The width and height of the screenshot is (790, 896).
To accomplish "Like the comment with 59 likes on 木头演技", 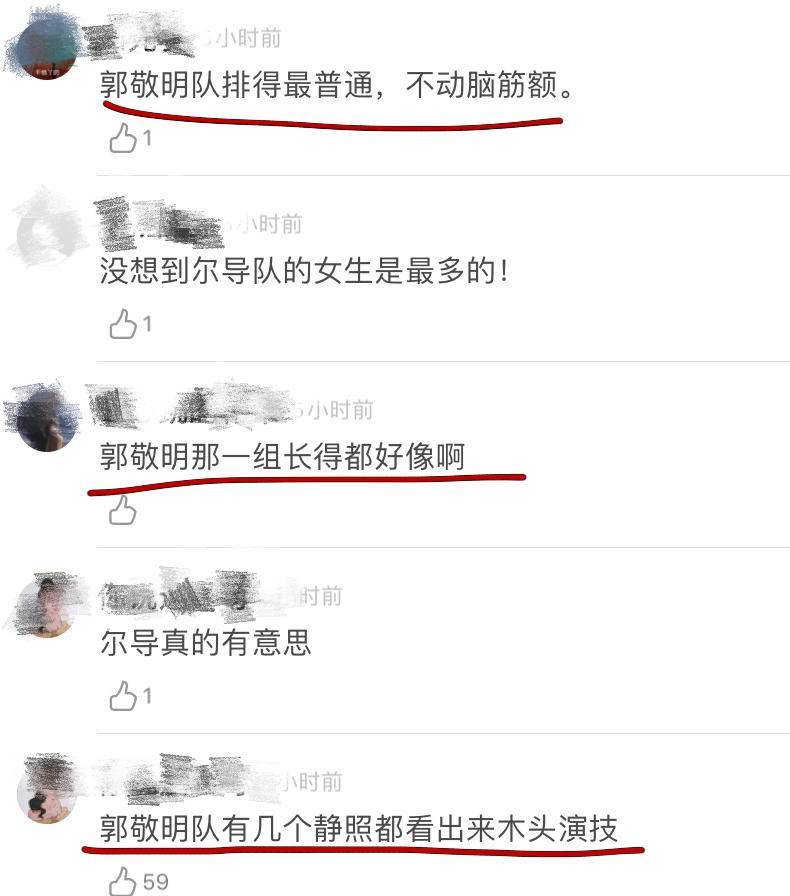I will coord(123,881).
